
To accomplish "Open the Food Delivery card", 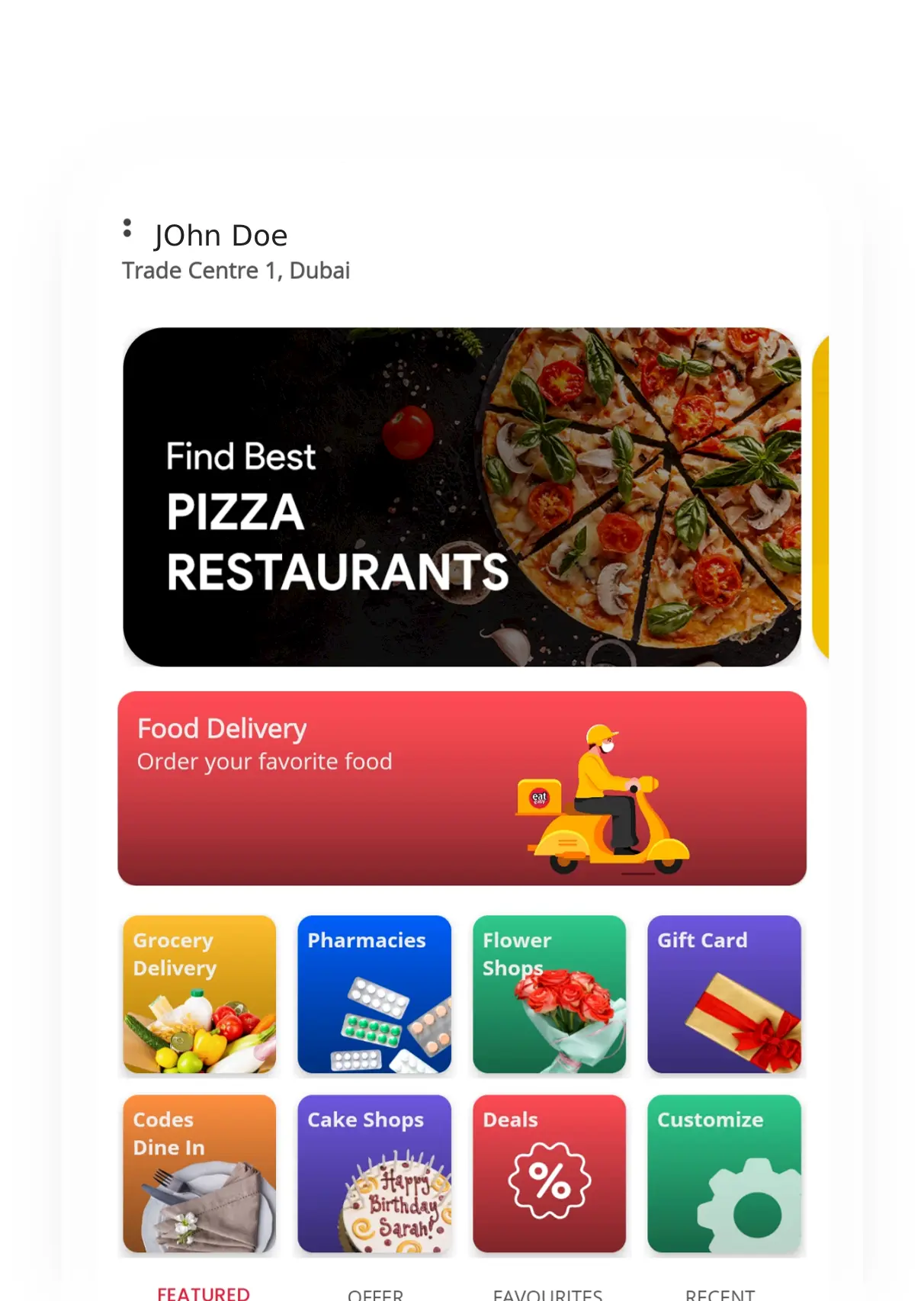I will [461, 788].
